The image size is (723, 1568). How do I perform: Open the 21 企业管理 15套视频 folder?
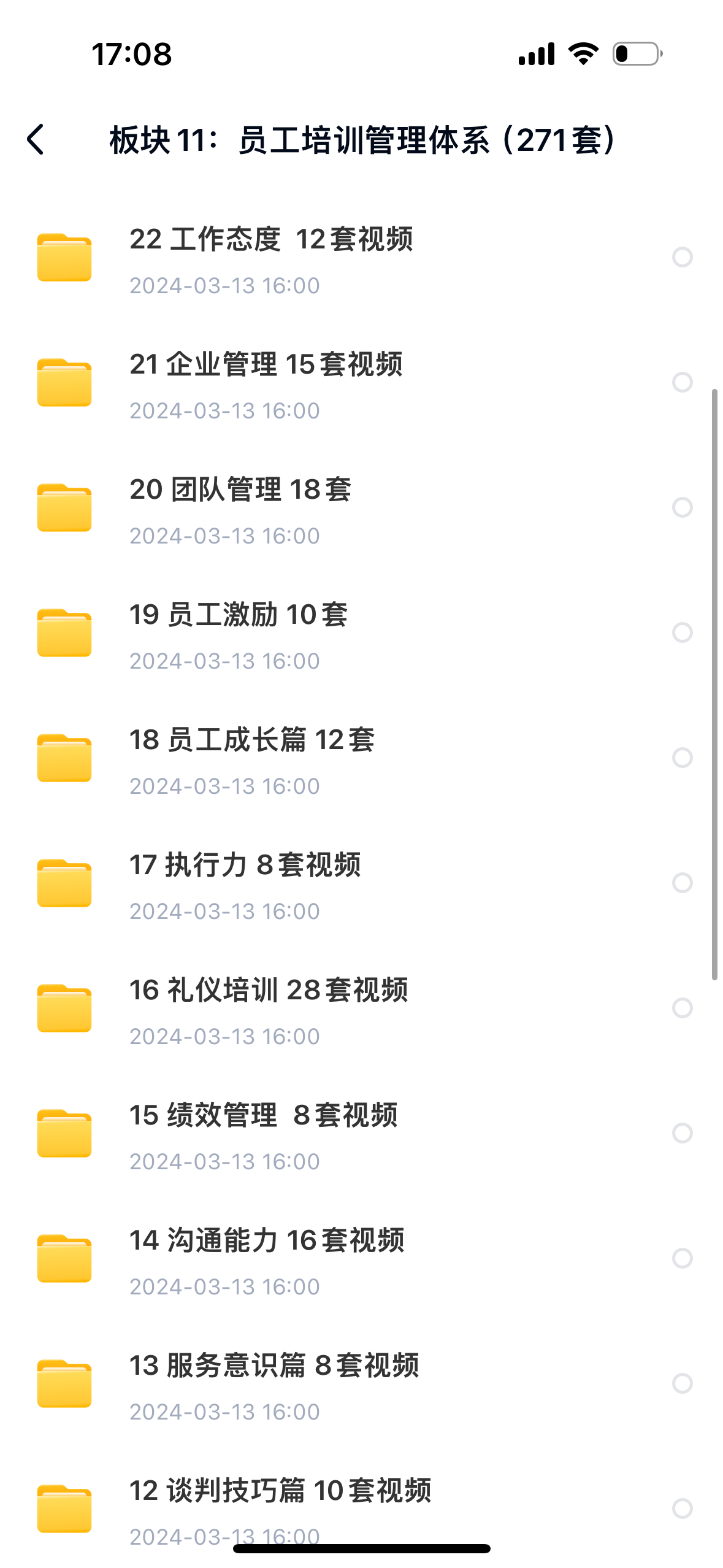click(266, 364)
